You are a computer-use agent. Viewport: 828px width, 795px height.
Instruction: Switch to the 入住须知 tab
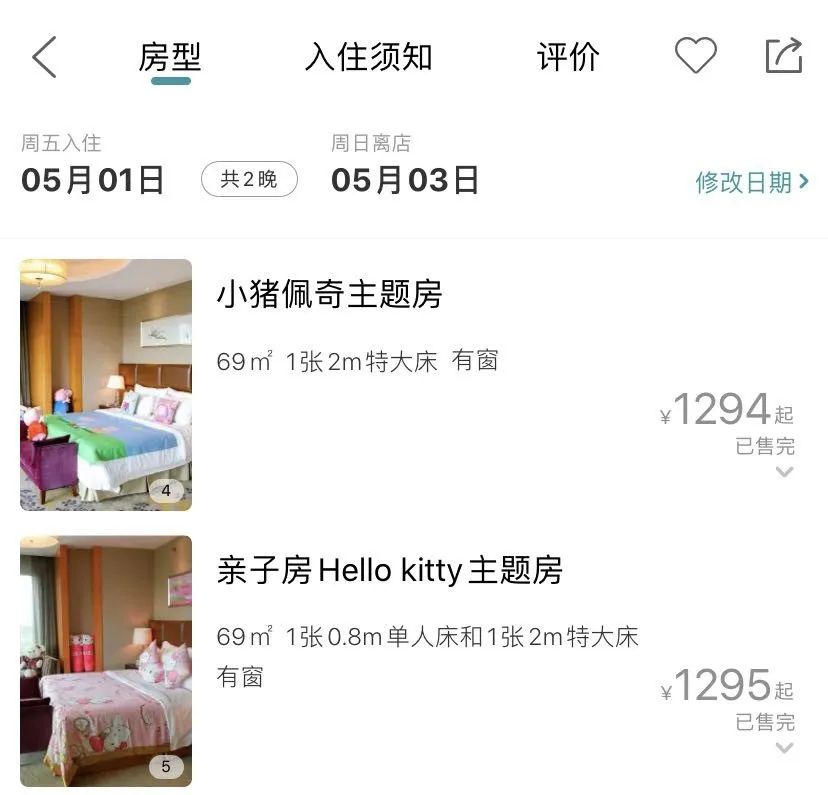[368, 57]
